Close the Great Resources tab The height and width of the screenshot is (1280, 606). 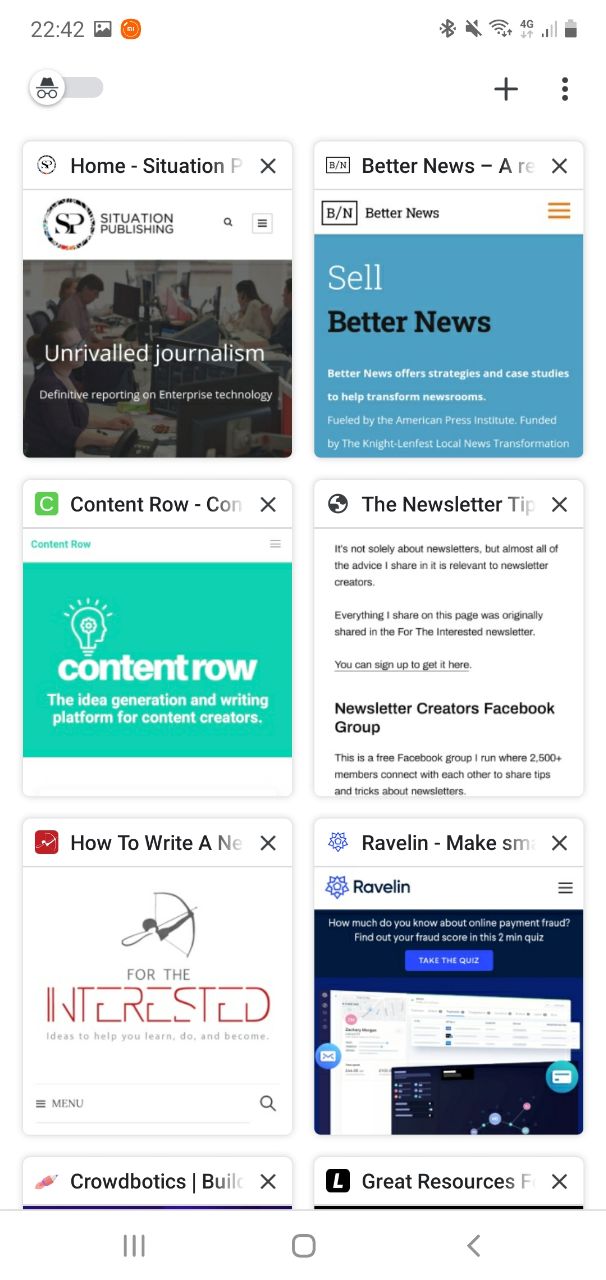pos(559,1181)
